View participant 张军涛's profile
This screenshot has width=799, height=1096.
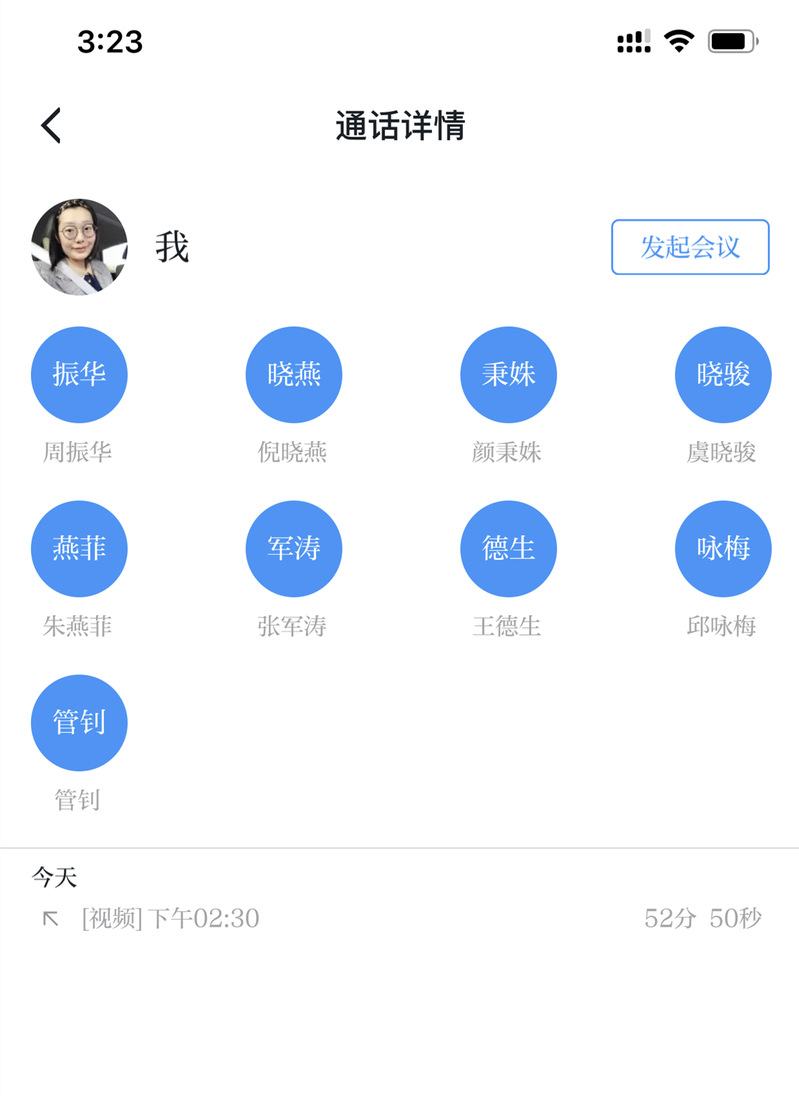[294, 549]
